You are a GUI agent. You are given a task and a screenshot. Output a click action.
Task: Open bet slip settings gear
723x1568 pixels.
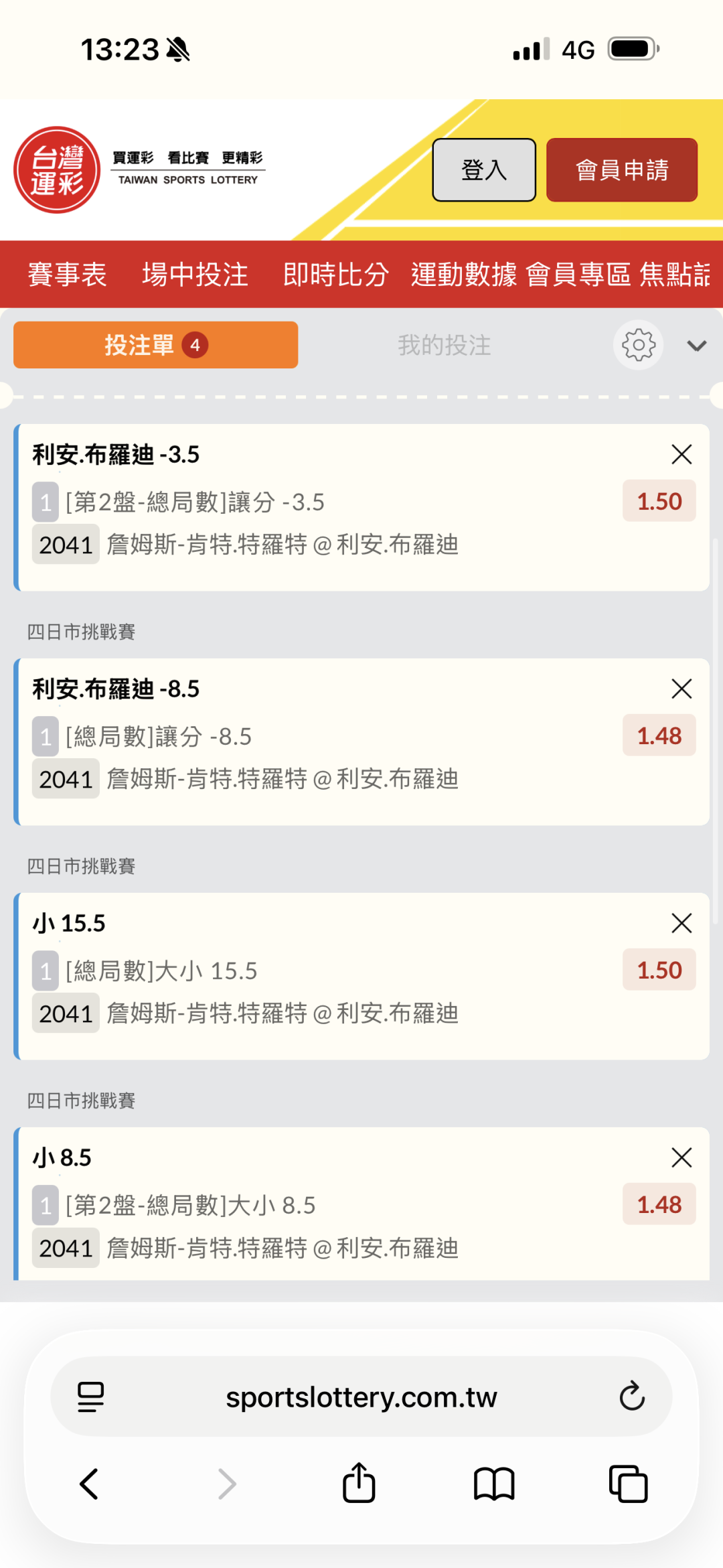click(x=638, y=345)
